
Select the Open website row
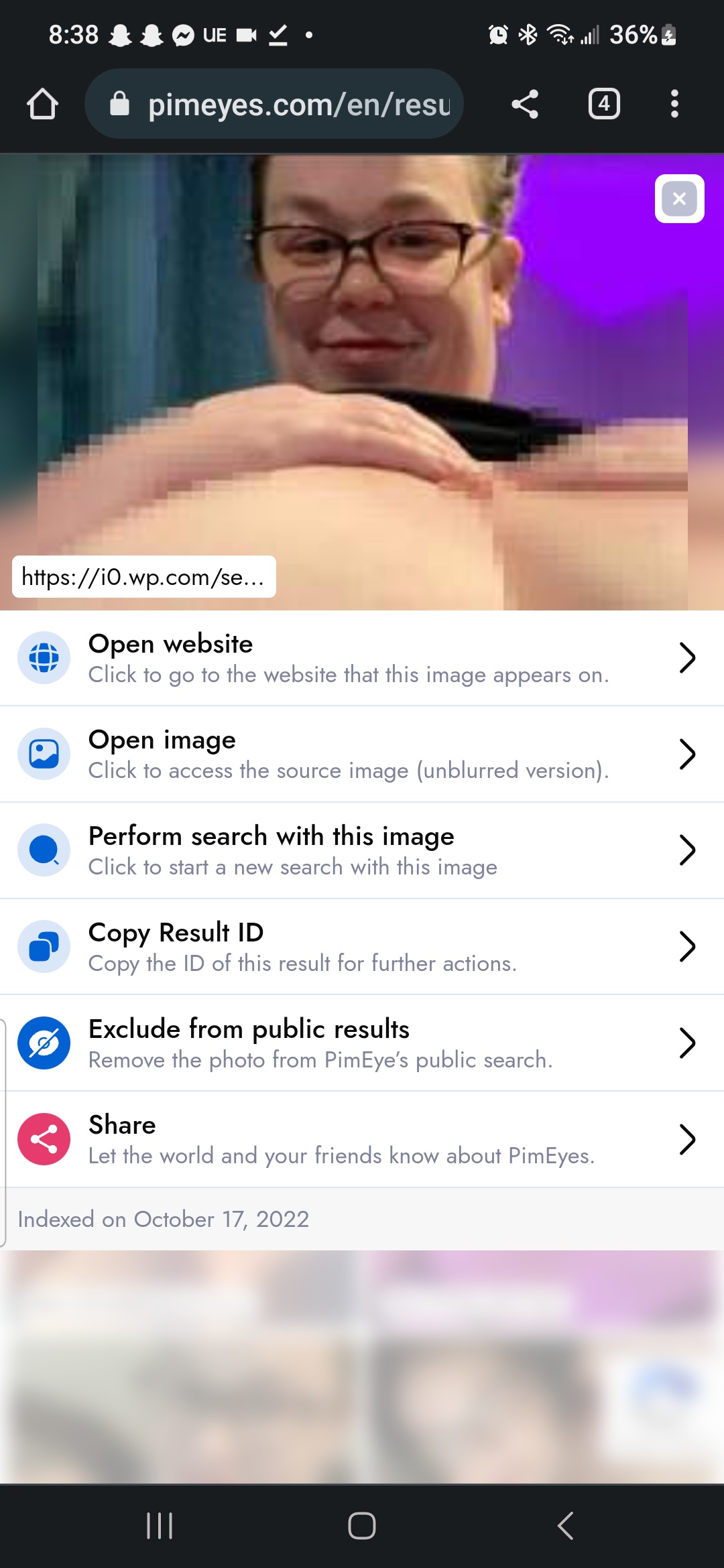pyautogui.click(x=362, y=658)
